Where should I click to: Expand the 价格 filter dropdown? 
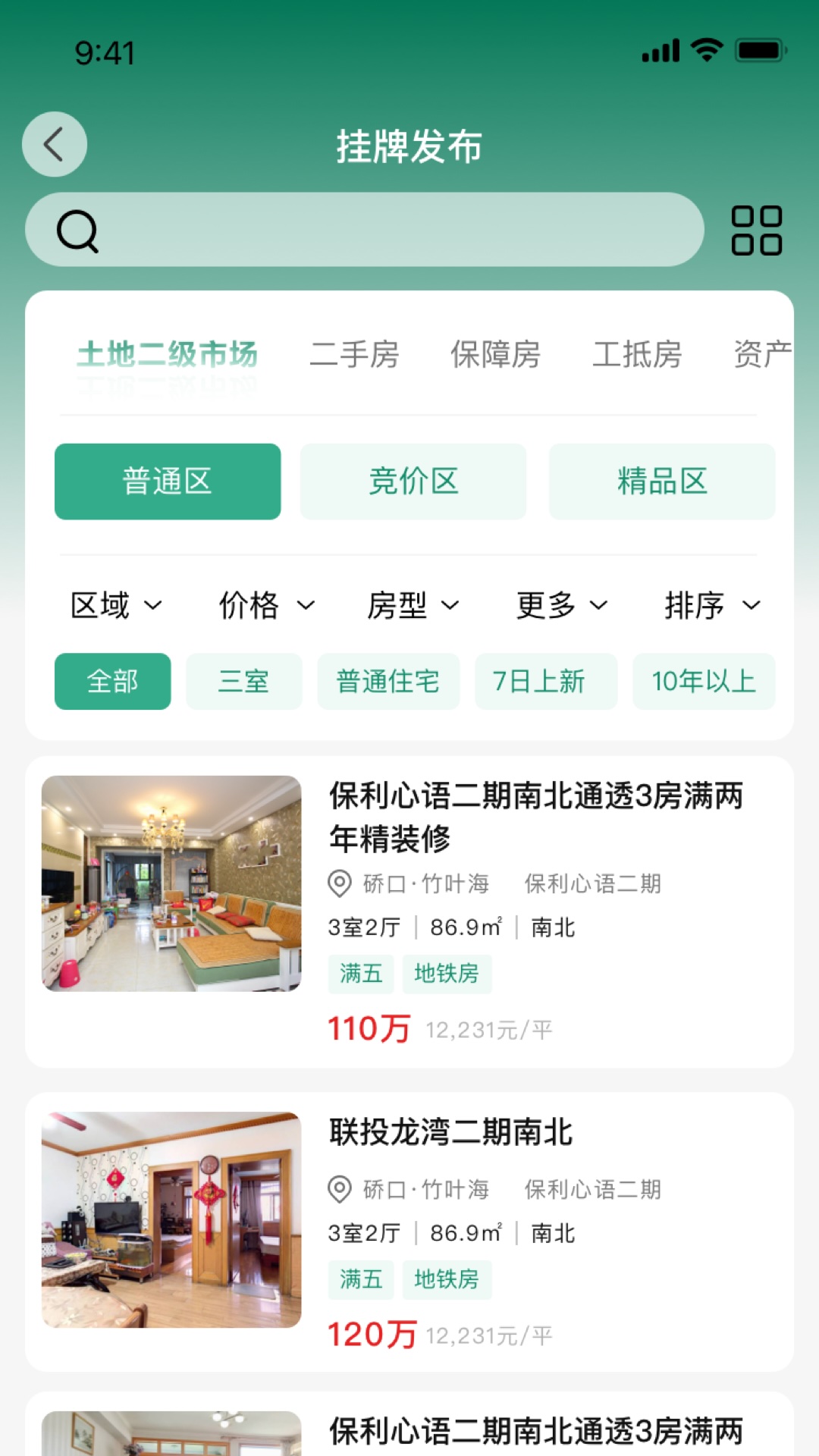coord(265,605)
